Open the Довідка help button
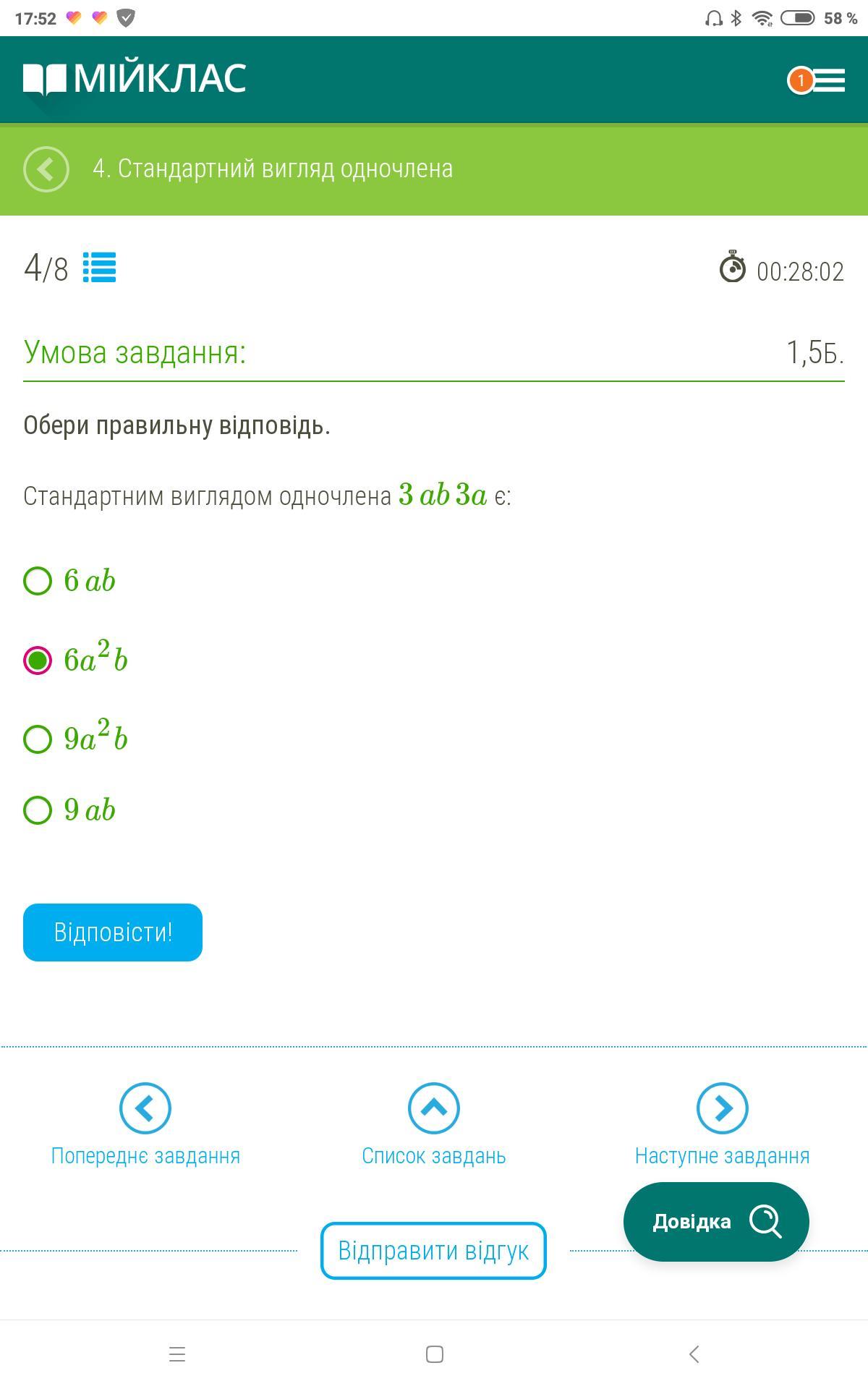Screen dimensions: 868x1389 click(716, 1222)
